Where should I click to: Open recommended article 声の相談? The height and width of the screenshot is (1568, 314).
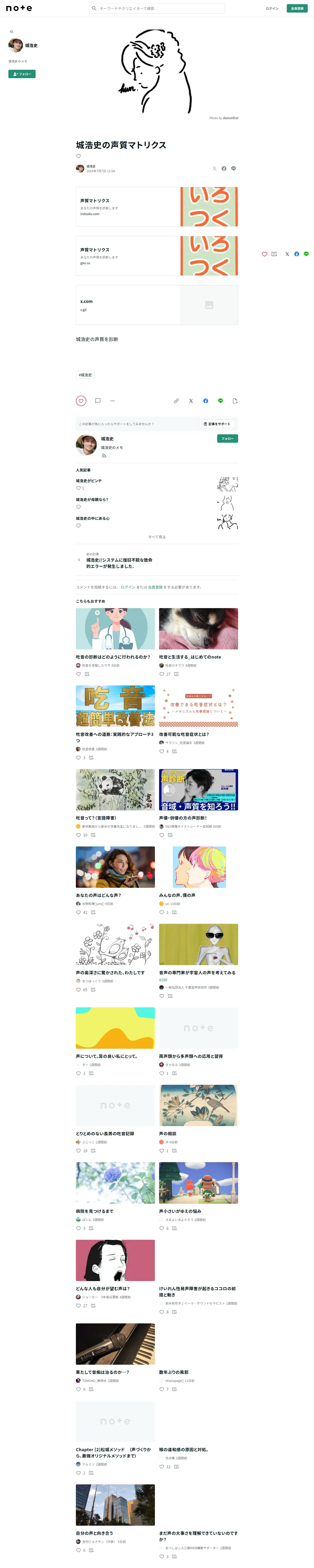pos(168,1133)
